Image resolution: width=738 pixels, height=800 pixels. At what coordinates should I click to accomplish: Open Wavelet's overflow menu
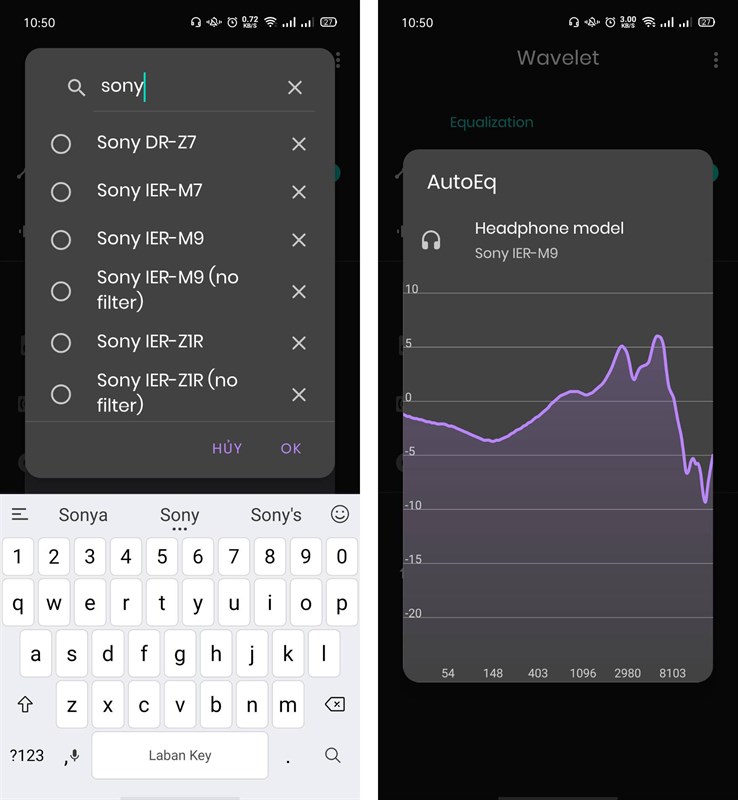tap(715, 60)
